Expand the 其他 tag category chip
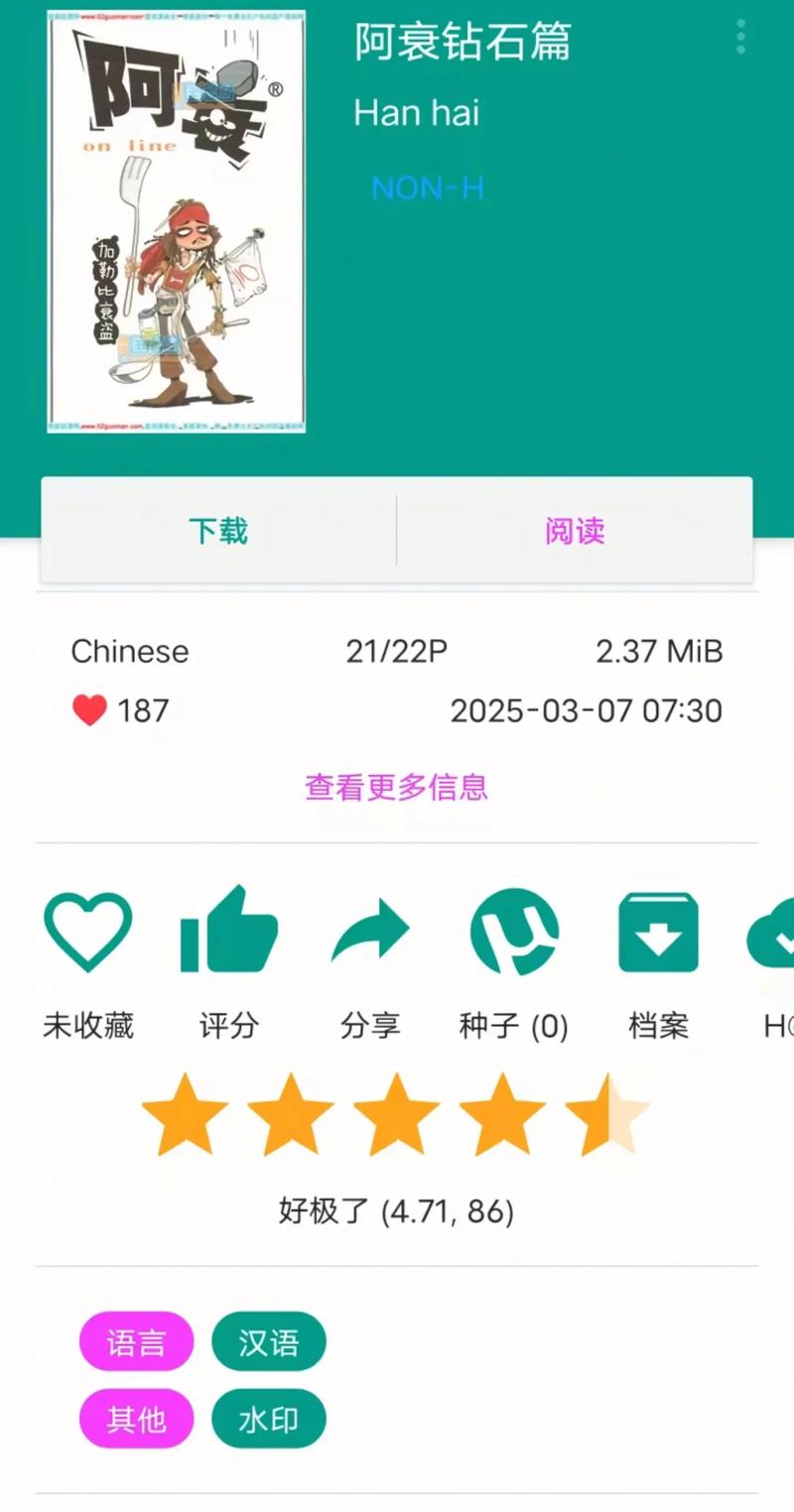The height and width of the screenshot is (1512, 794). point(136,1419)
